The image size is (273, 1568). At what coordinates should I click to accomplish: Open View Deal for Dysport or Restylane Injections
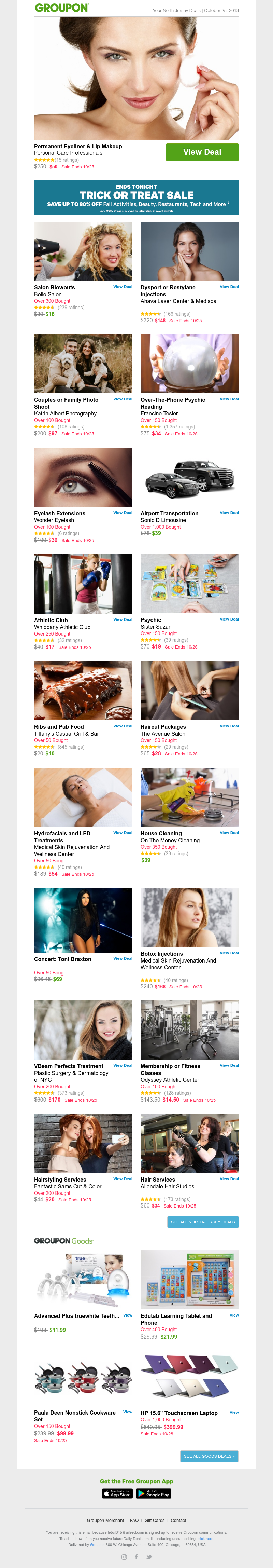tap(229, 287)
